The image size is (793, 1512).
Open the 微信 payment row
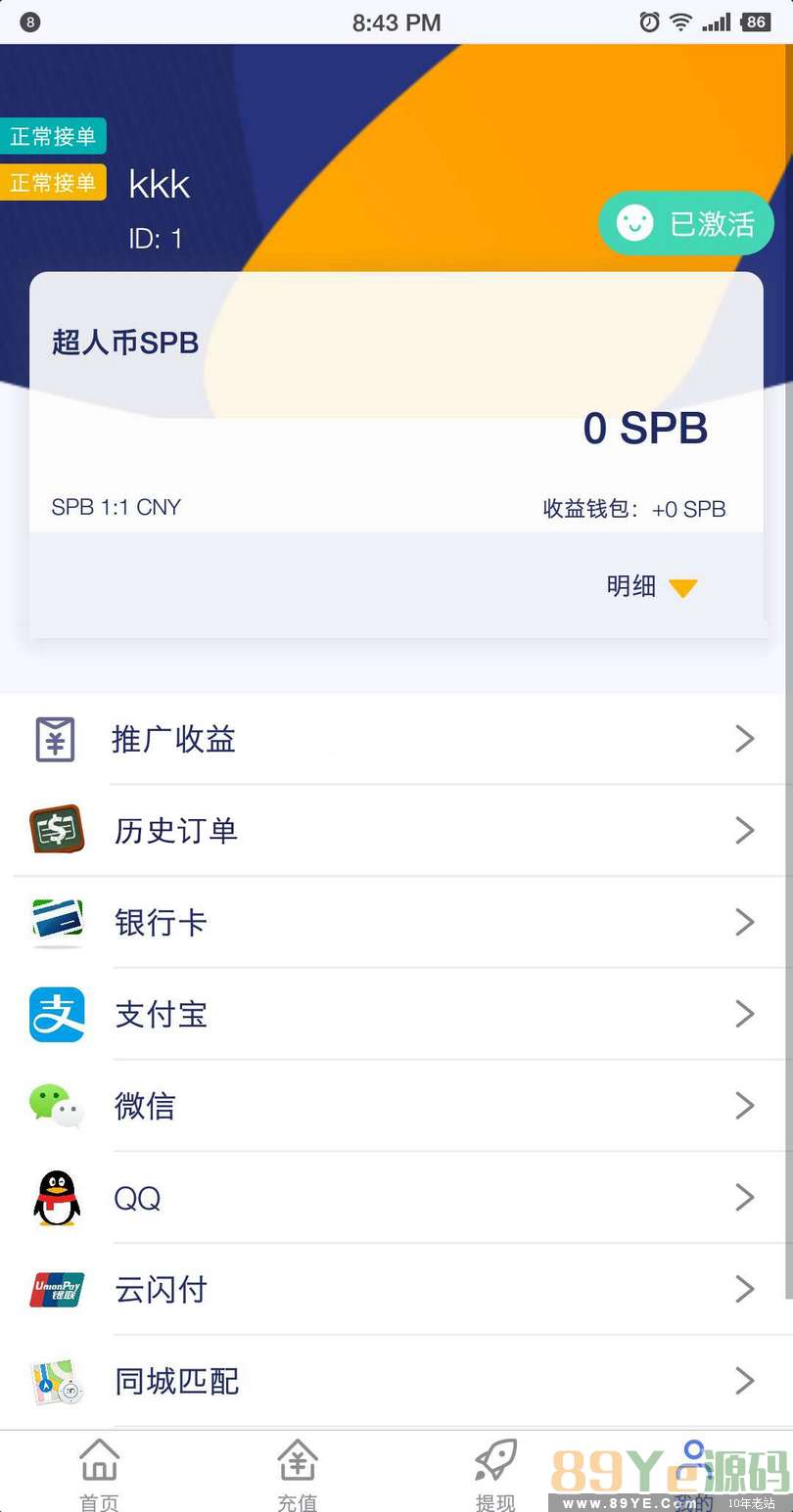click(396, 1106)
